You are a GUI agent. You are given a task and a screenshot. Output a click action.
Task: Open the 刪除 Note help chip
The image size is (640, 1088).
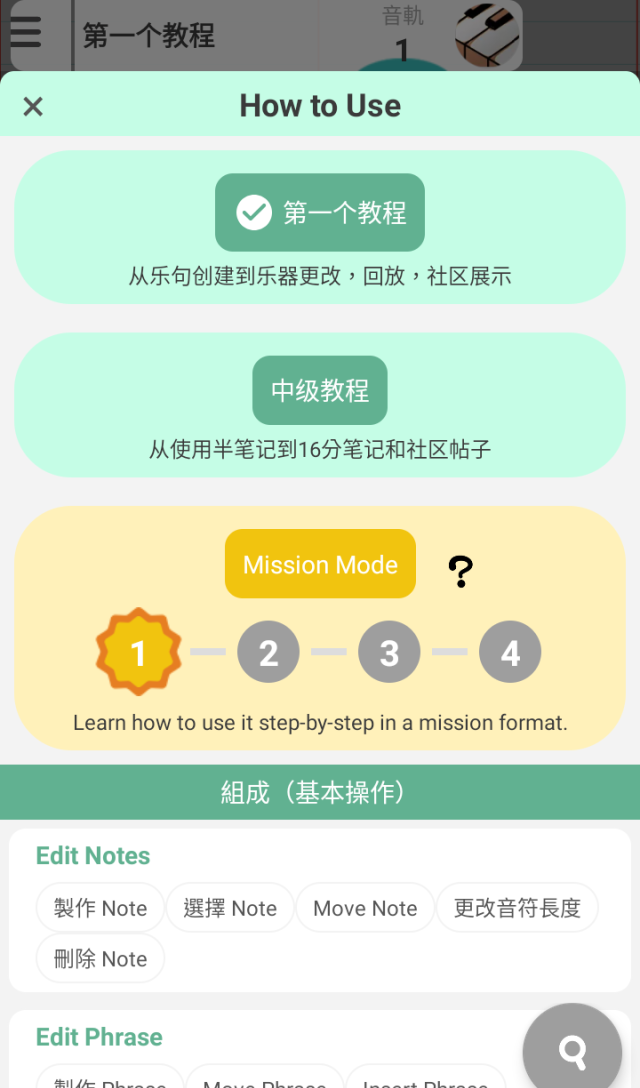(x=101, y=958)
